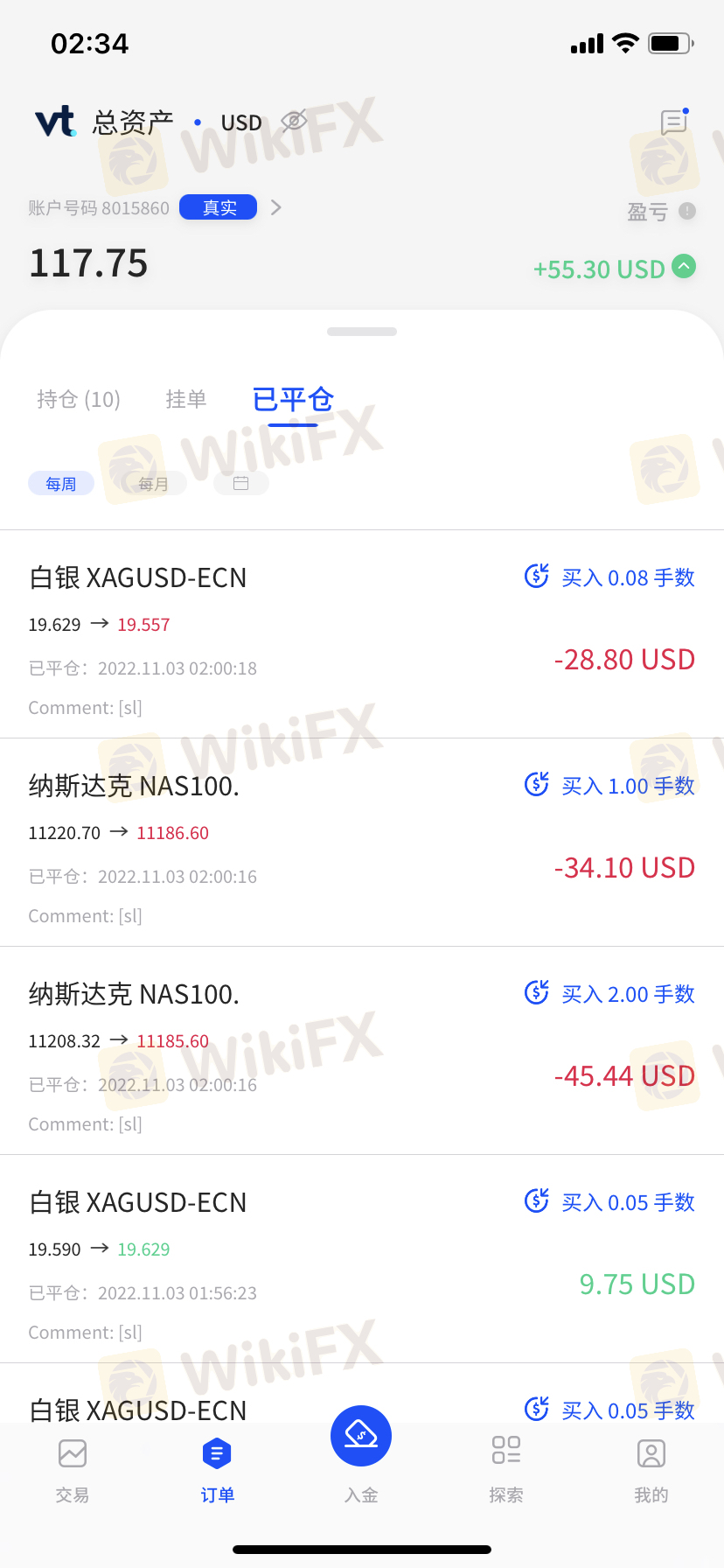Screen dimensions: 724x1568
Task: Tap the 入金 deposit button
Action: point(361,1453)
